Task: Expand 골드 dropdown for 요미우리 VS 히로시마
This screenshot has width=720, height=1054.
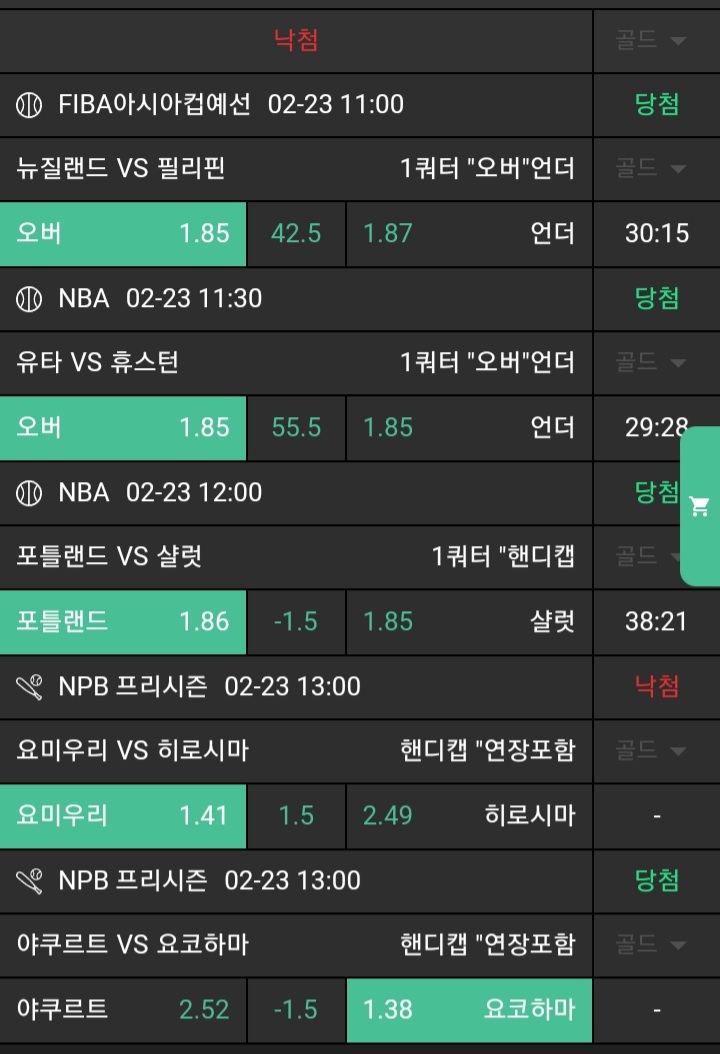Action: [651, 750]
